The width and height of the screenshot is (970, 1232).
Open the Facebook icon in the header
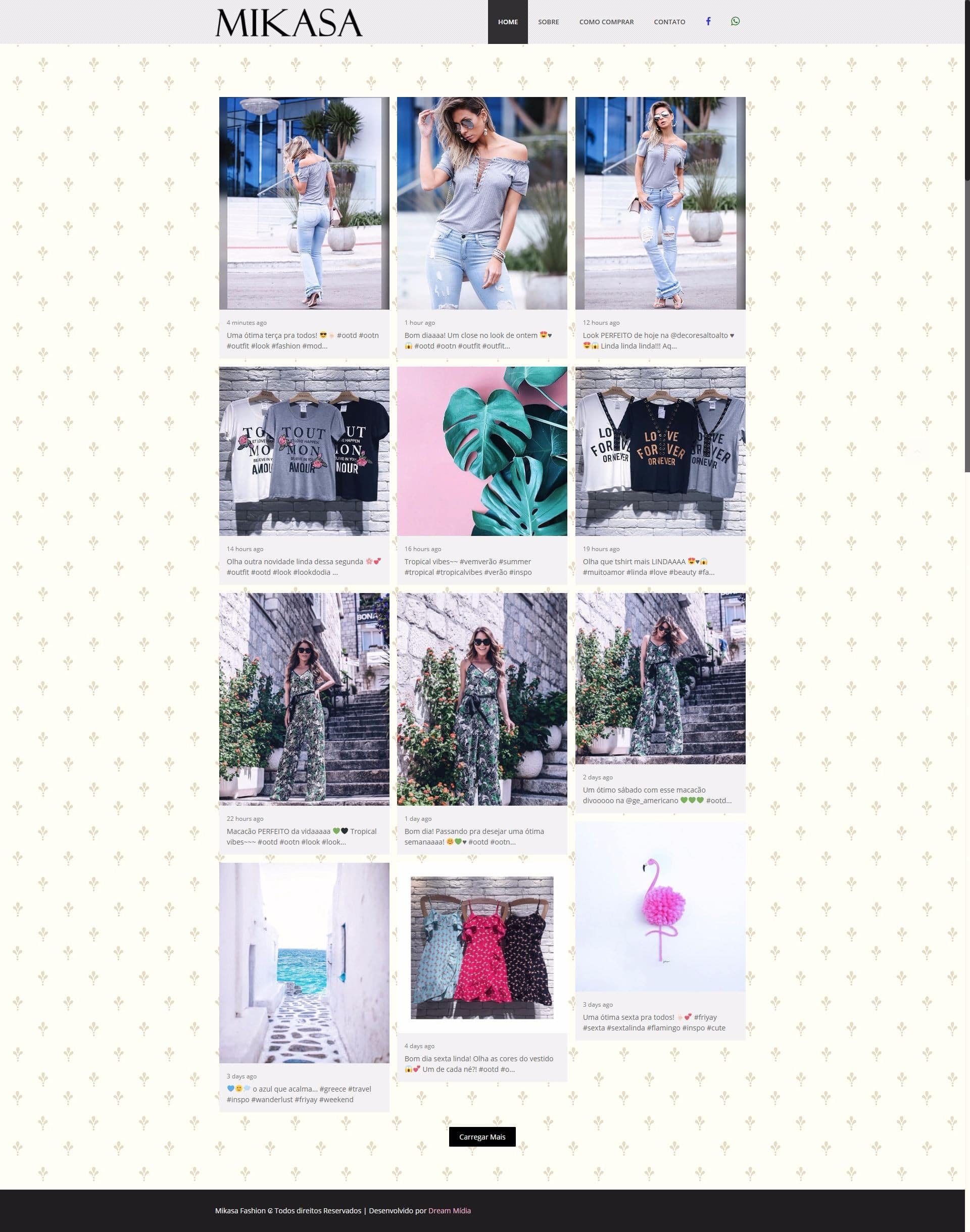[708, 22]
